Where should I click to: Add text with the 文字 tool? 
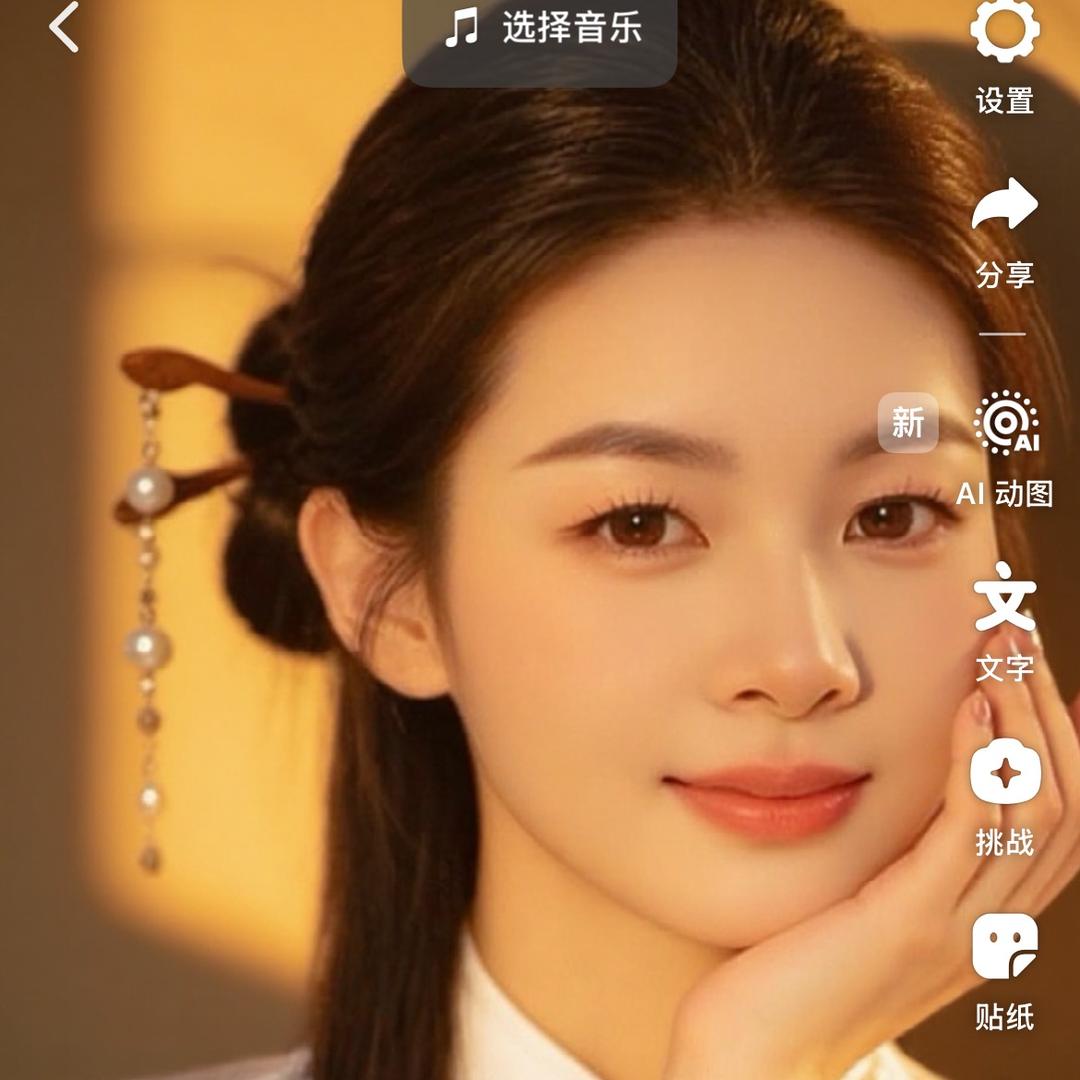(x=1005, y=598)
